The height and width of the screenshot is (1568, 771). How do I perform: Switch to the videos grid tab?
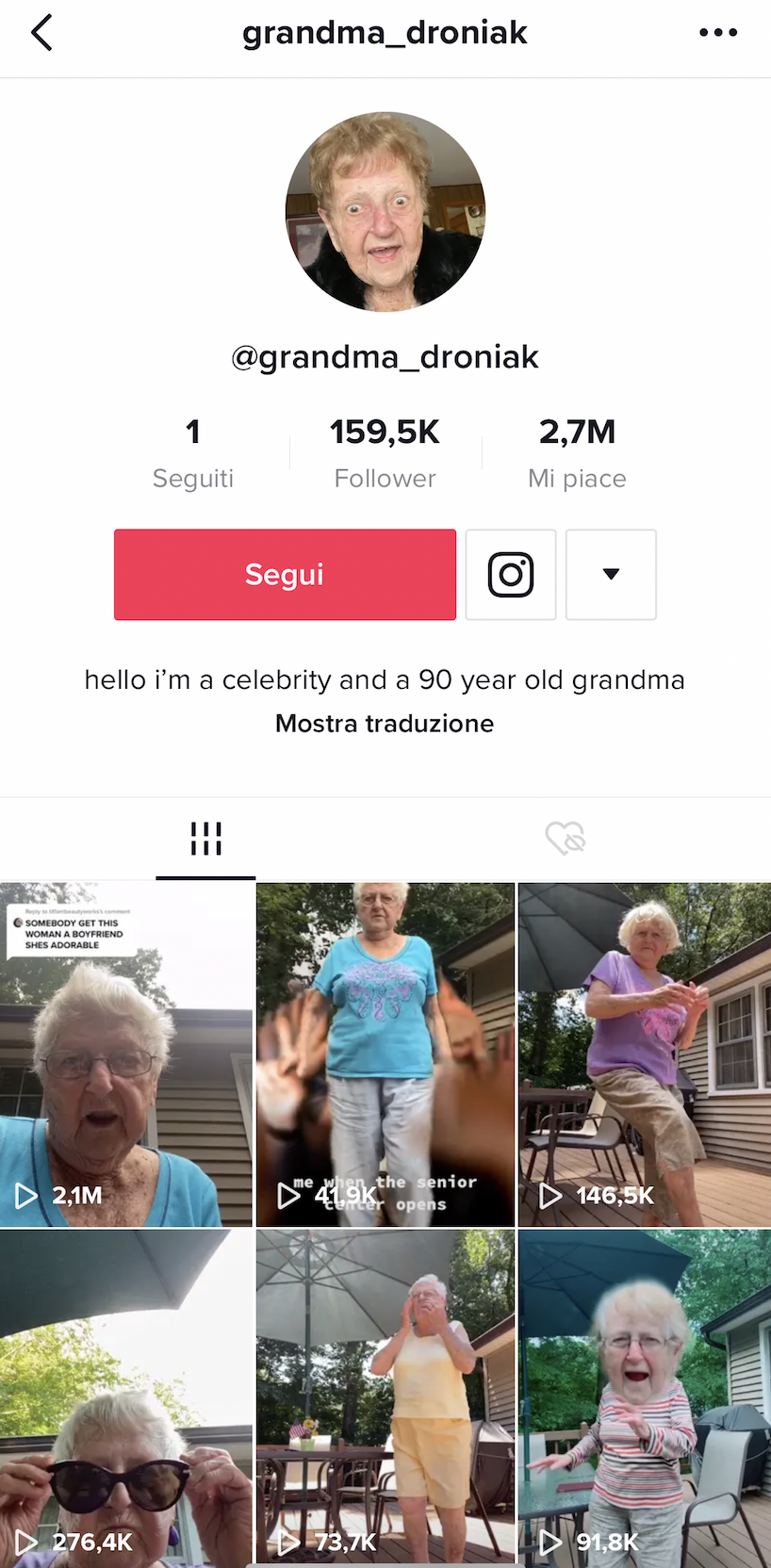[x=205, y=839]
